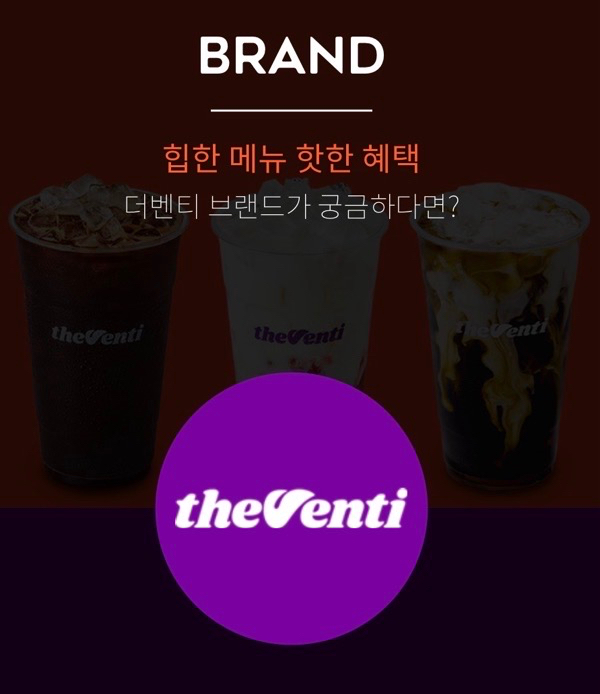
Task: Open the purple theVenti brand circle
Action: [x=291, y=509]
